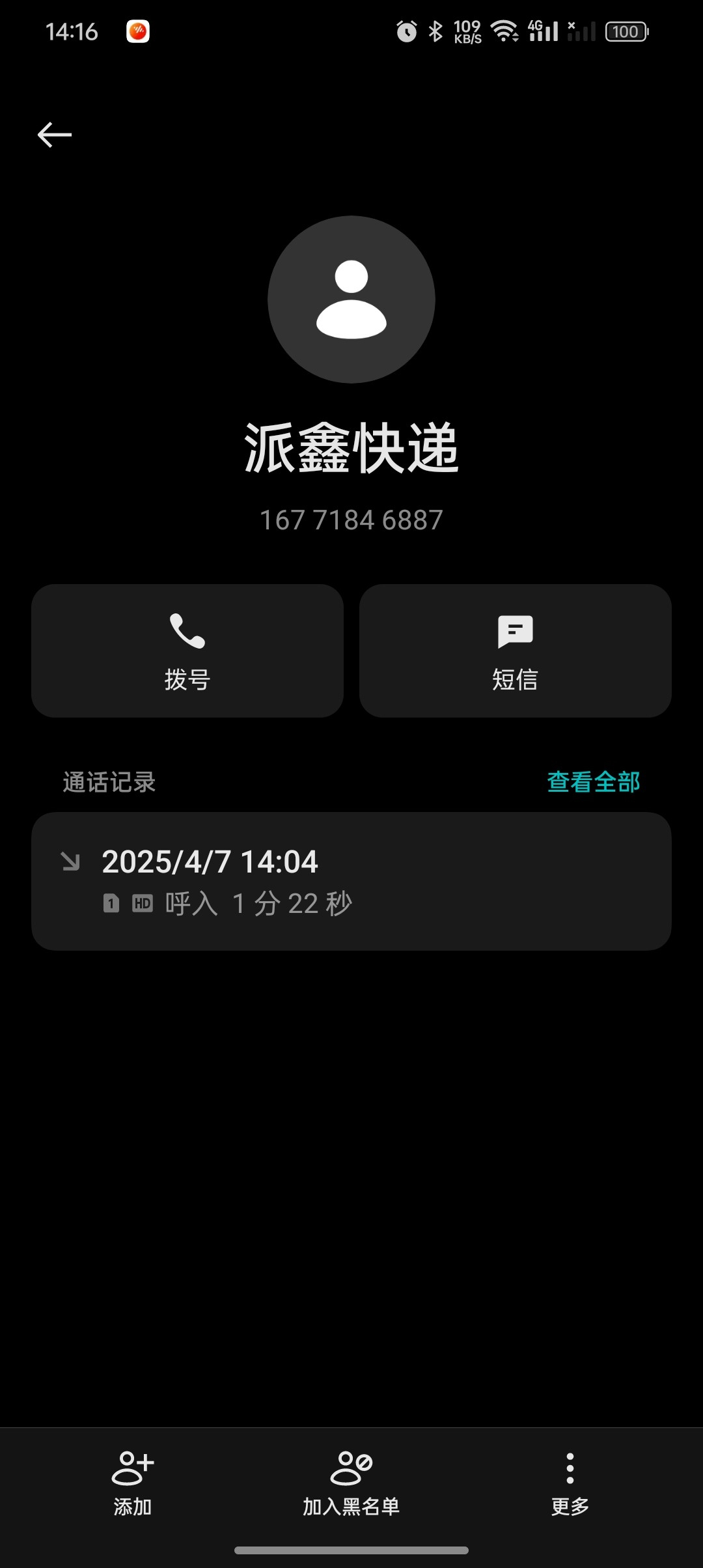The width and height of the screenshot is (703, 1568).
Task: Go back with the arrow icon
Action: coord(55,135)
